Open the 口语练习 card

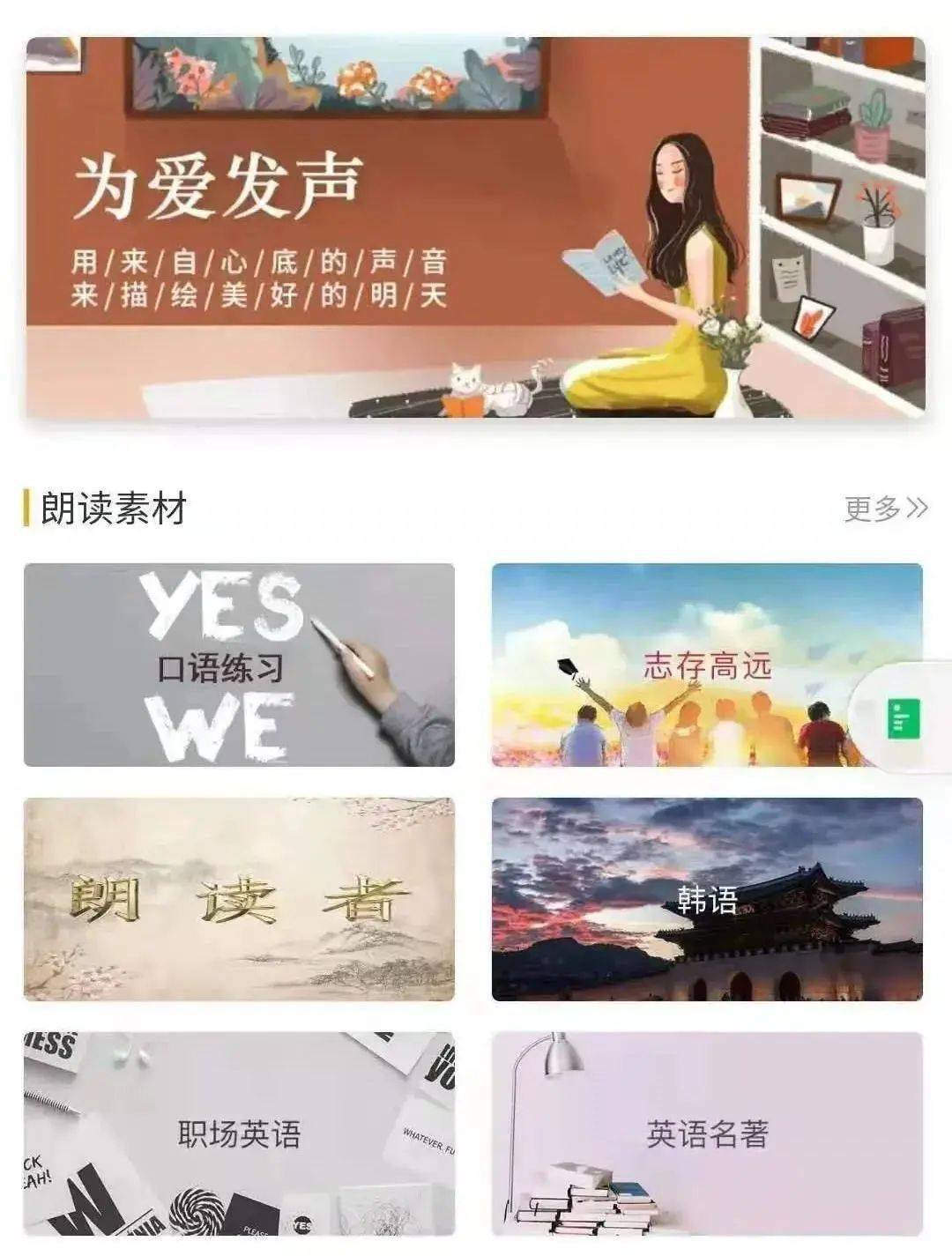coord(239,665)
